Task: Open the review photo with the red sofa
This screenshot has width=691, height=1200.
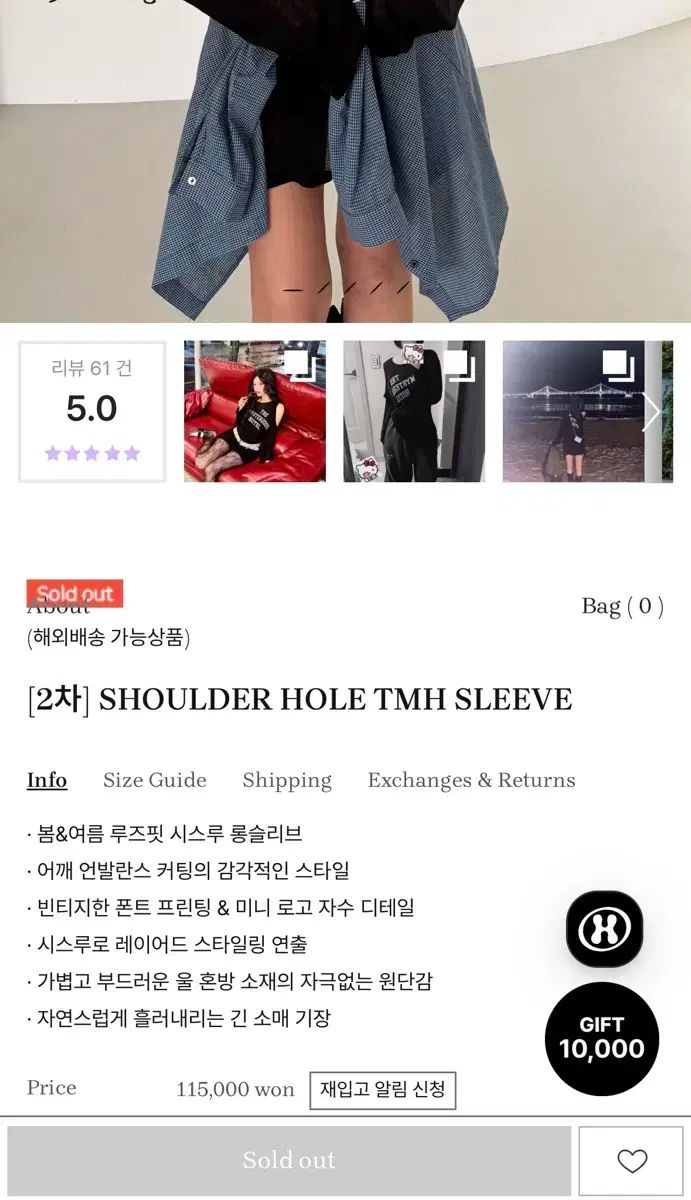Action: [255, 411]
